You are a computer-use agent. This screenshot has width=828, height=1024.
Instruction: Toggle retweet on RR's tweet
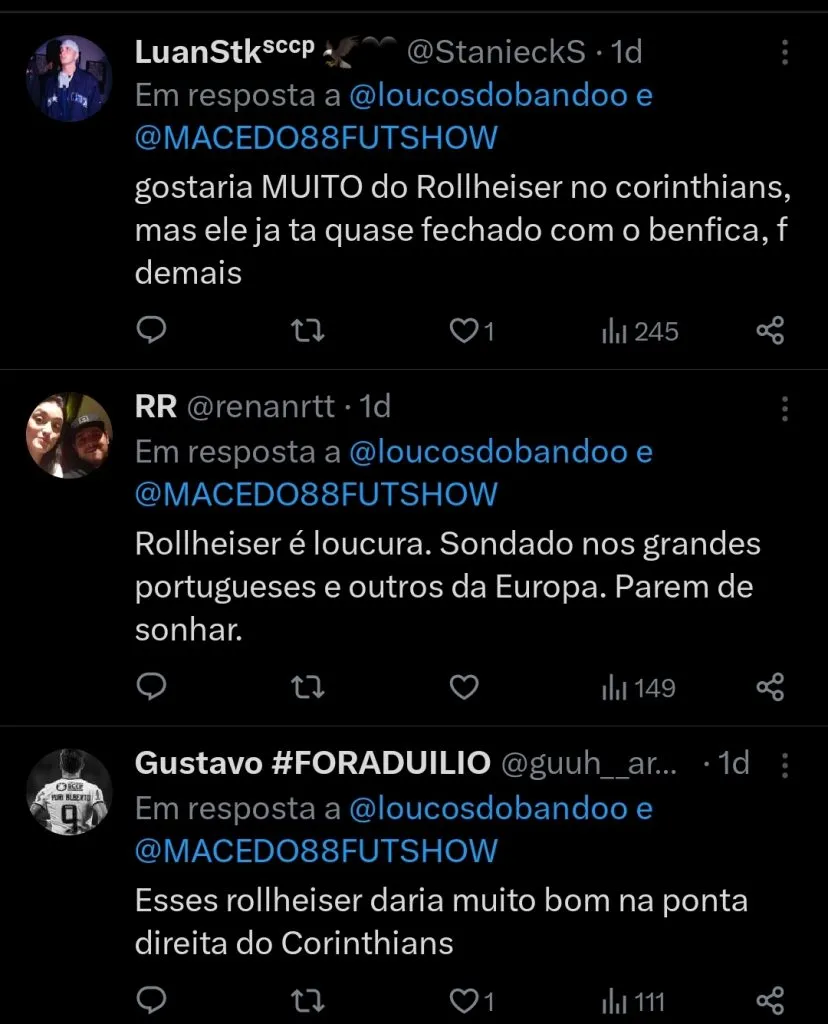click(308, 687)
